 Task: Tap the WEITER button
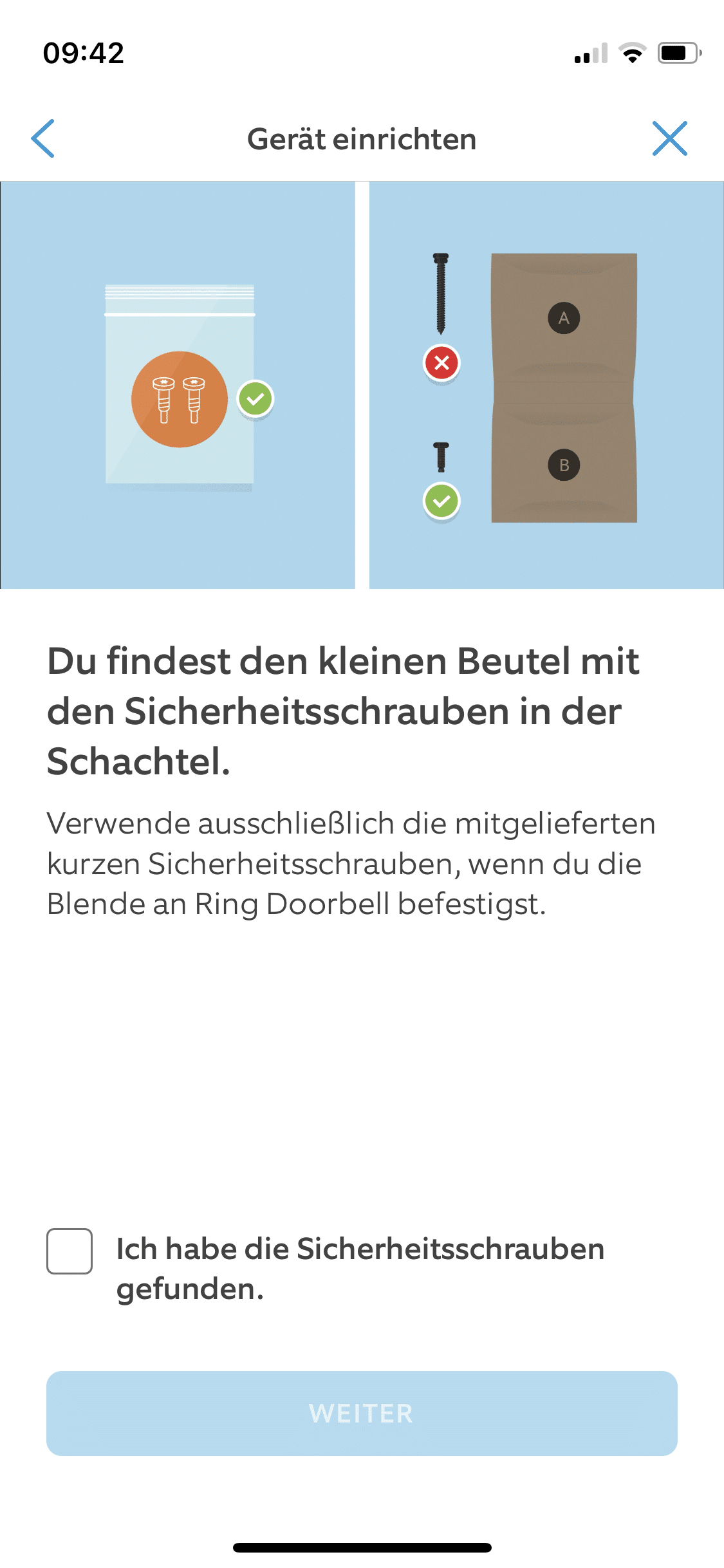coord(362,1414)
